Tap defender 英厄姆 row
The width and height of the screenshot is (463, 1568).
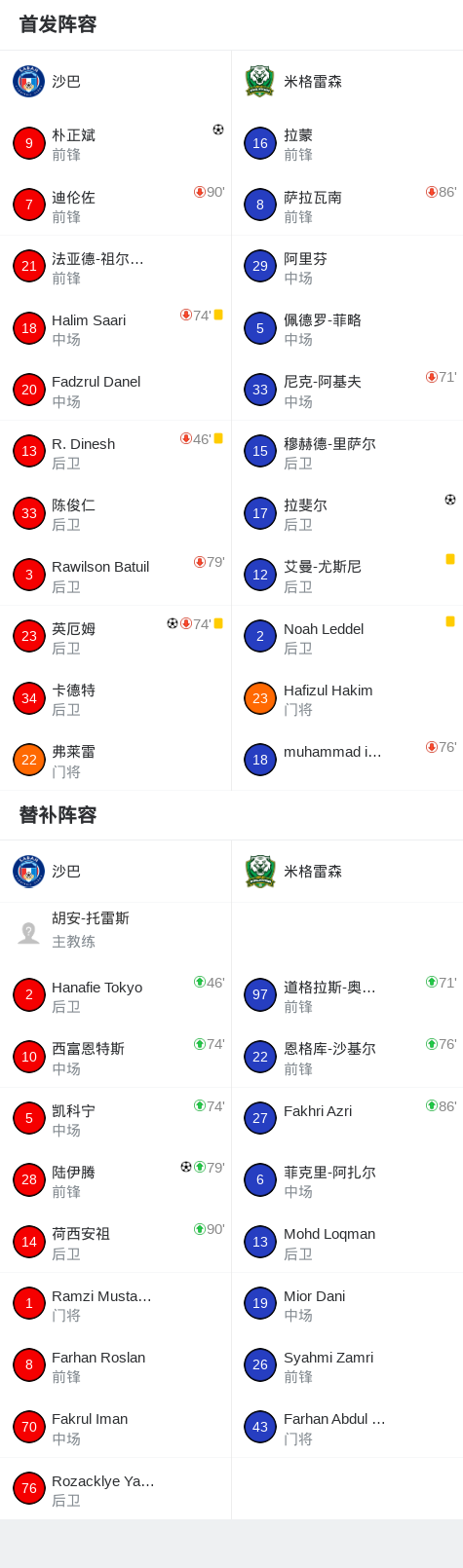(115, 637)
